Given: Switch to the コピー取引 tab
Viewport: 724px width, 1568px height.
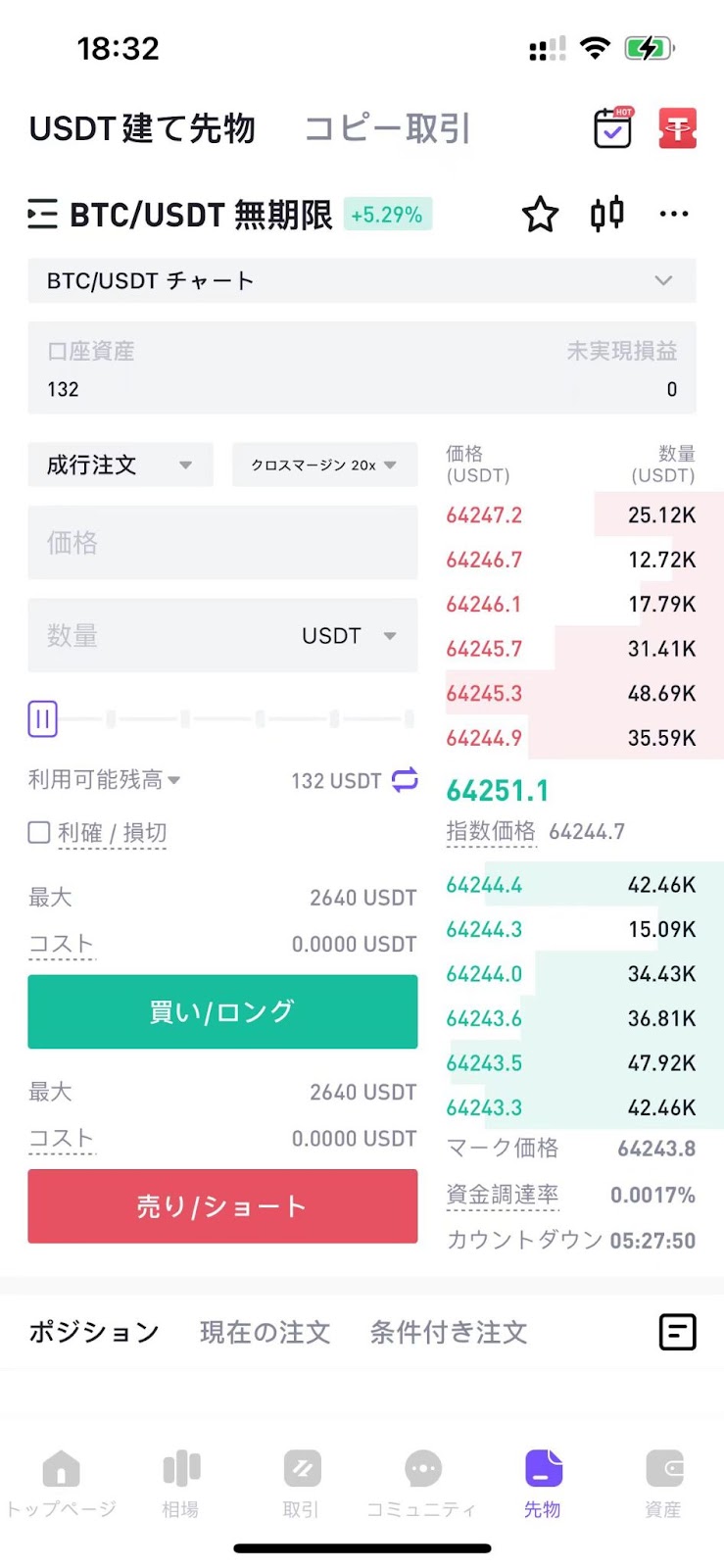Looking at the screenshot, I should click(x=388, y=128).
